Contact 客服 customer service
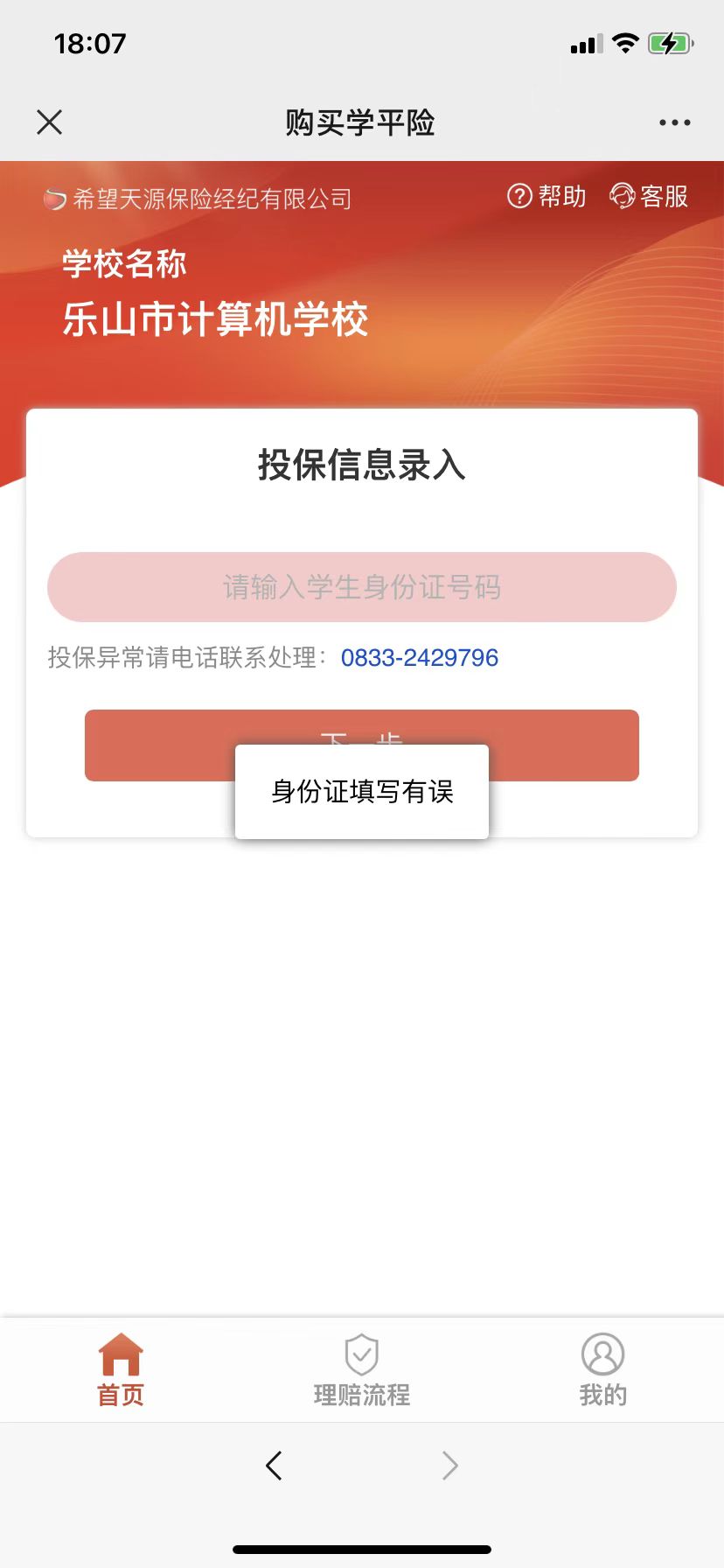724x1568 pixels. [x=649, y=196]
